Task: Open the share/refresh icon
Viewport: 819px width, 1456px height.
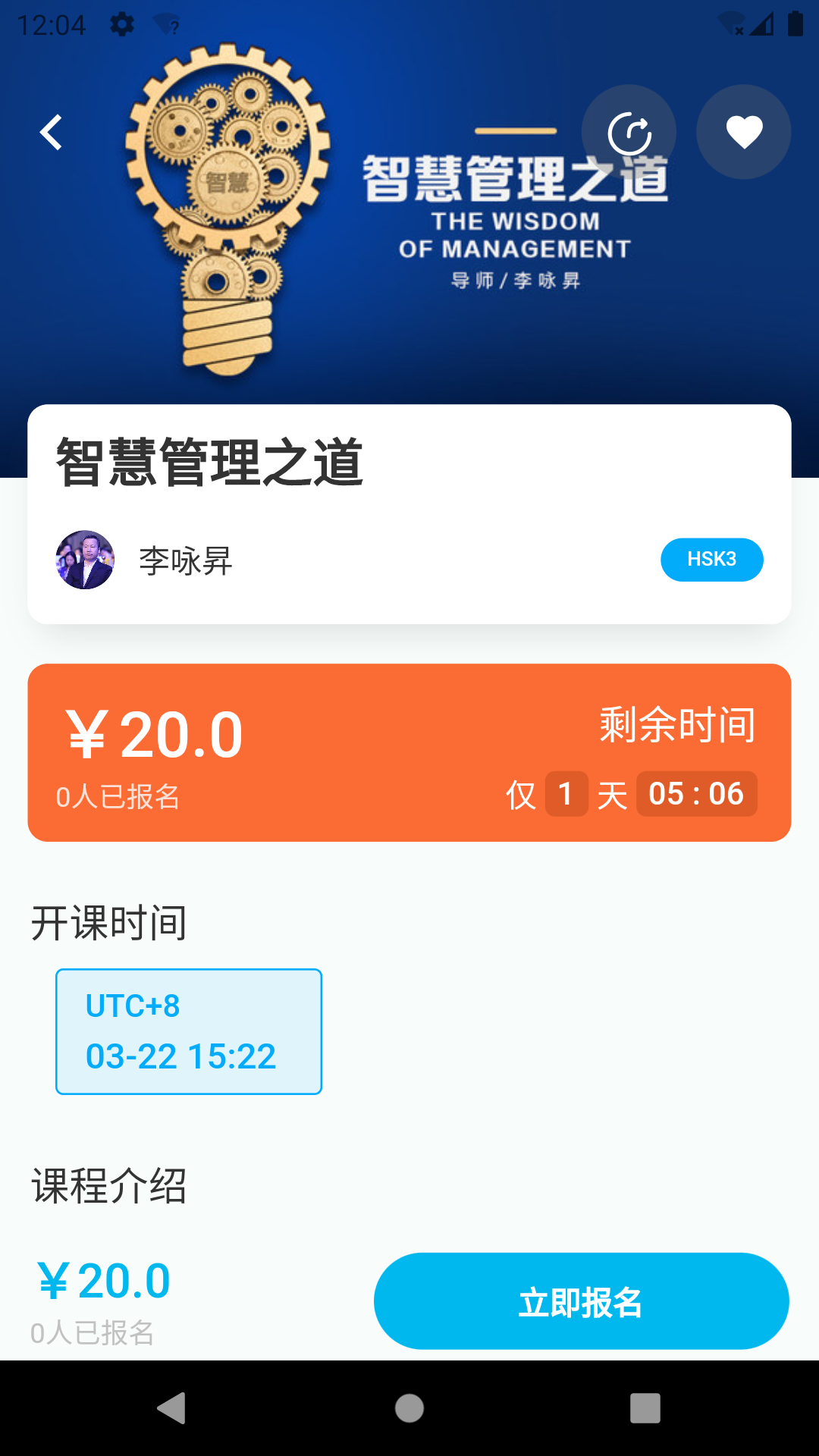Action: [629, 131]
